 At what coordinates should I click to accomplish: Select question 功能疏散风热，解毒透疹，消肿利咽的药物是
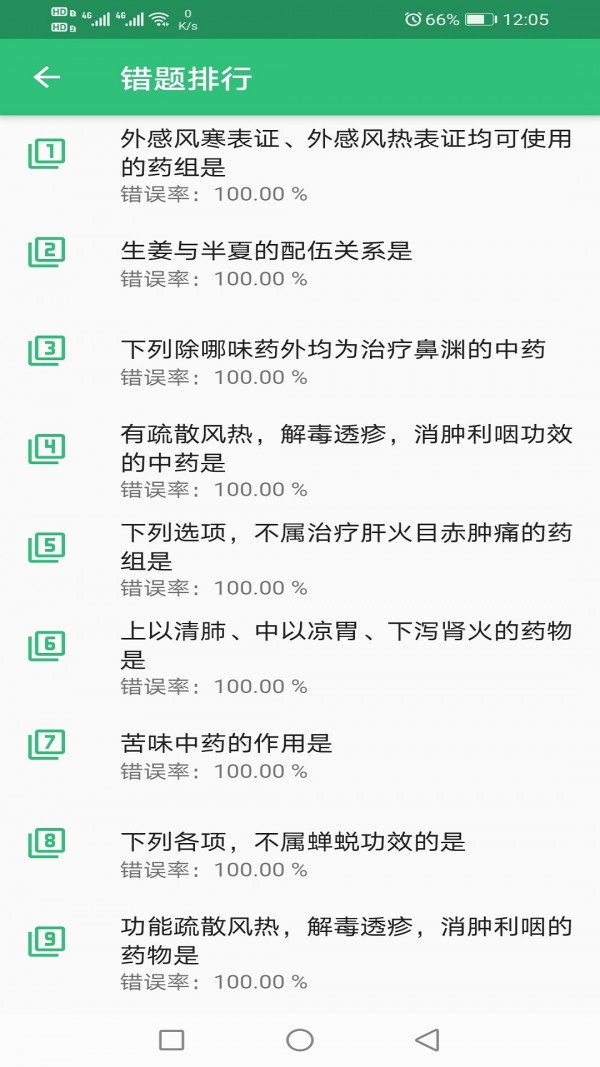tap(345, 940)
